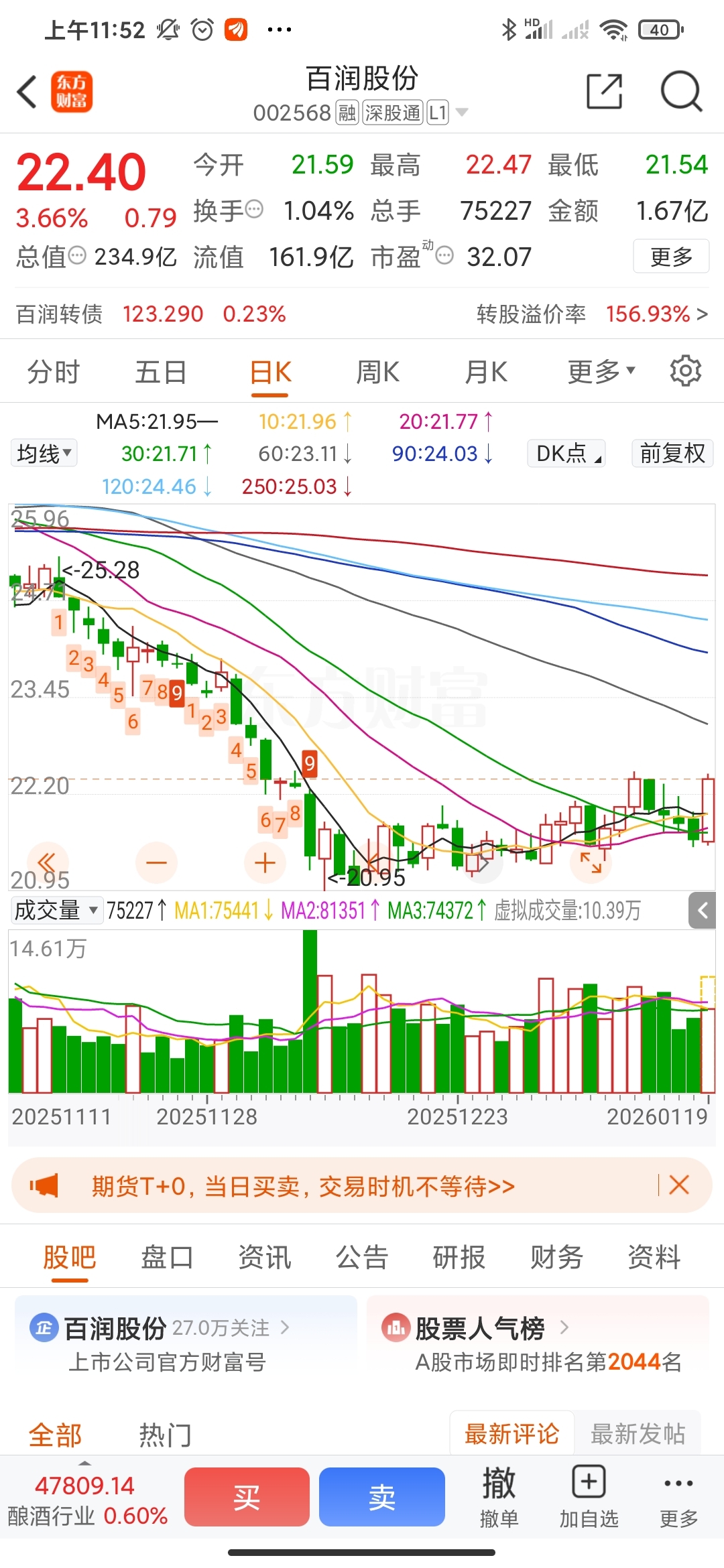Share the 百润股份 stock page
This screenshot has width=724, height=1568.
pos(604,92)
